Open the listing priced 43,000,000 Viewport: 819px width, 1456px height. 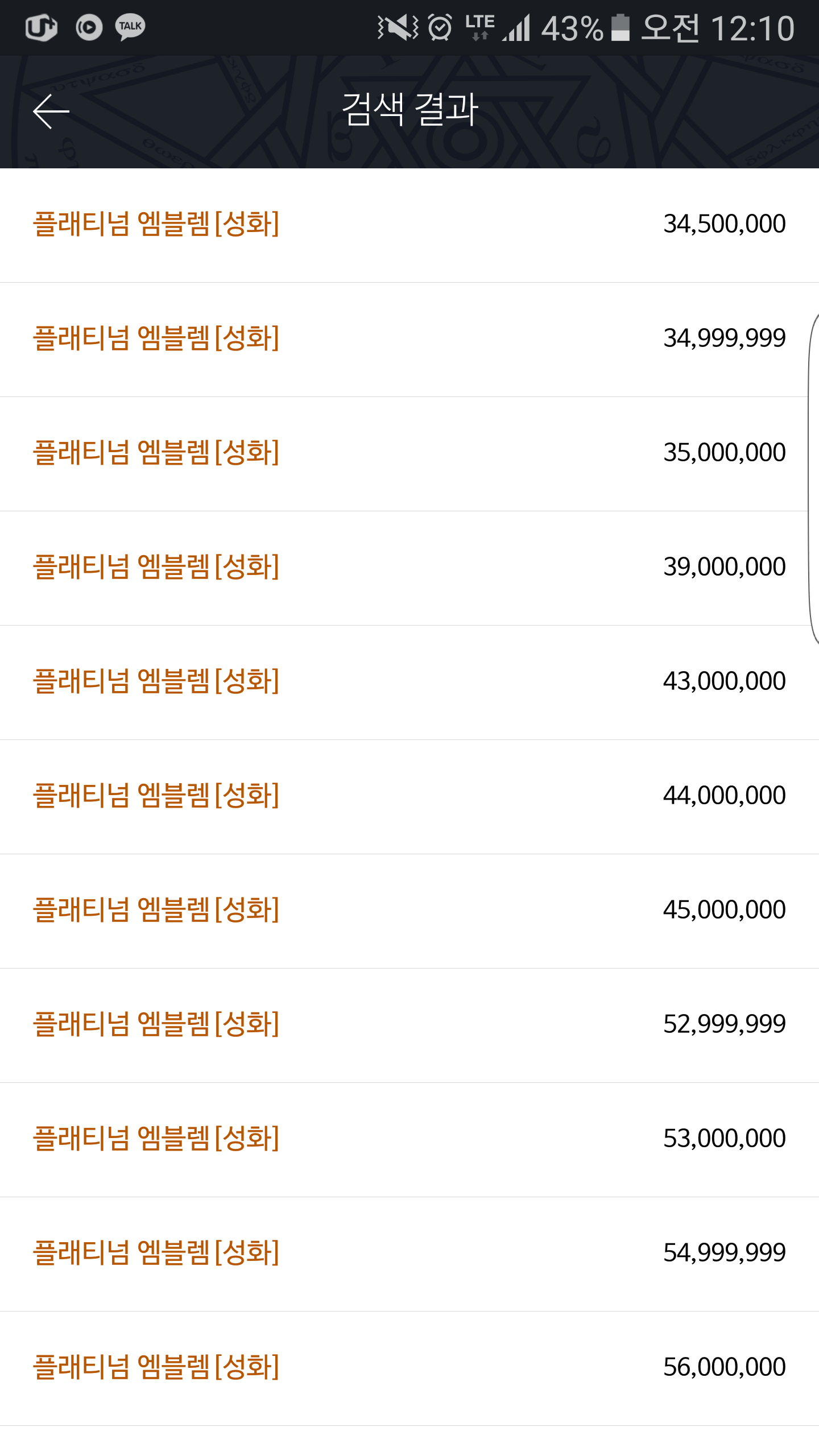(x=409, y=682)
